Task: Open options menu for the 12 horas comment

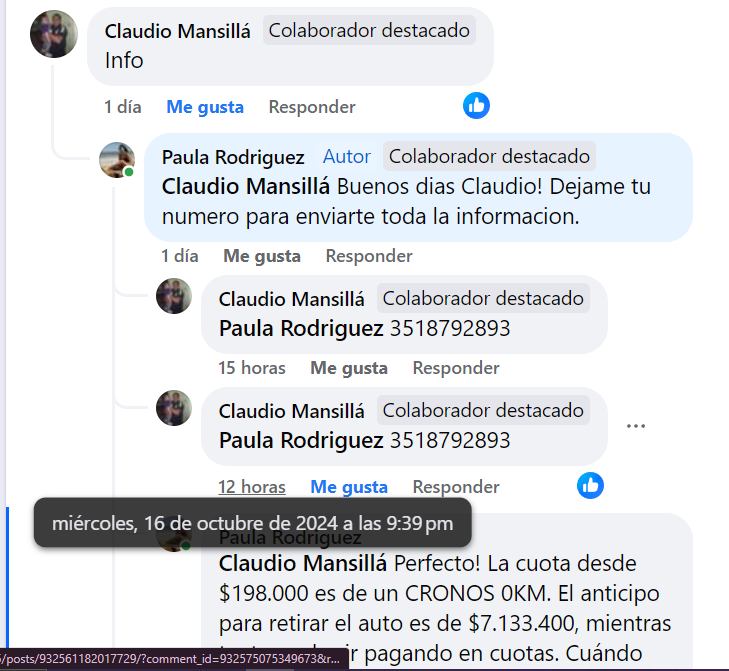Action: 636,426
